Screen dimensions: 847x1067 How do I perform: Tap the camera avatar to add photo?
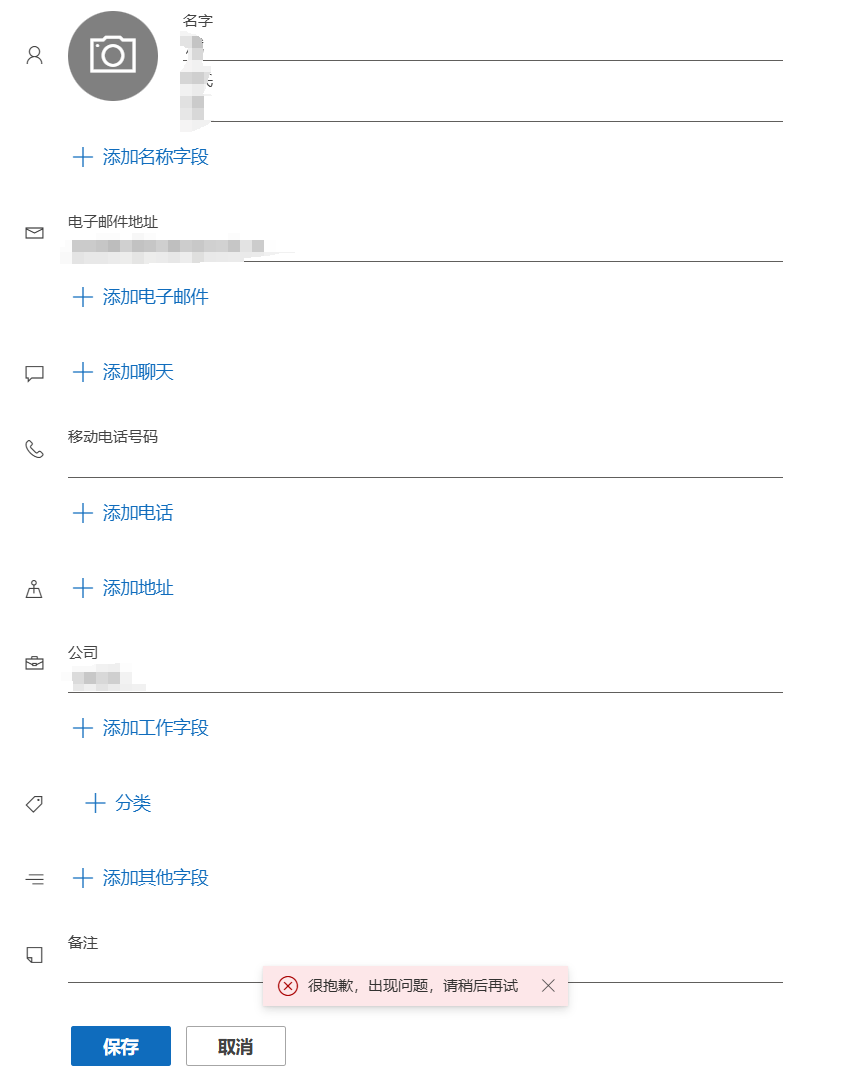112,56
